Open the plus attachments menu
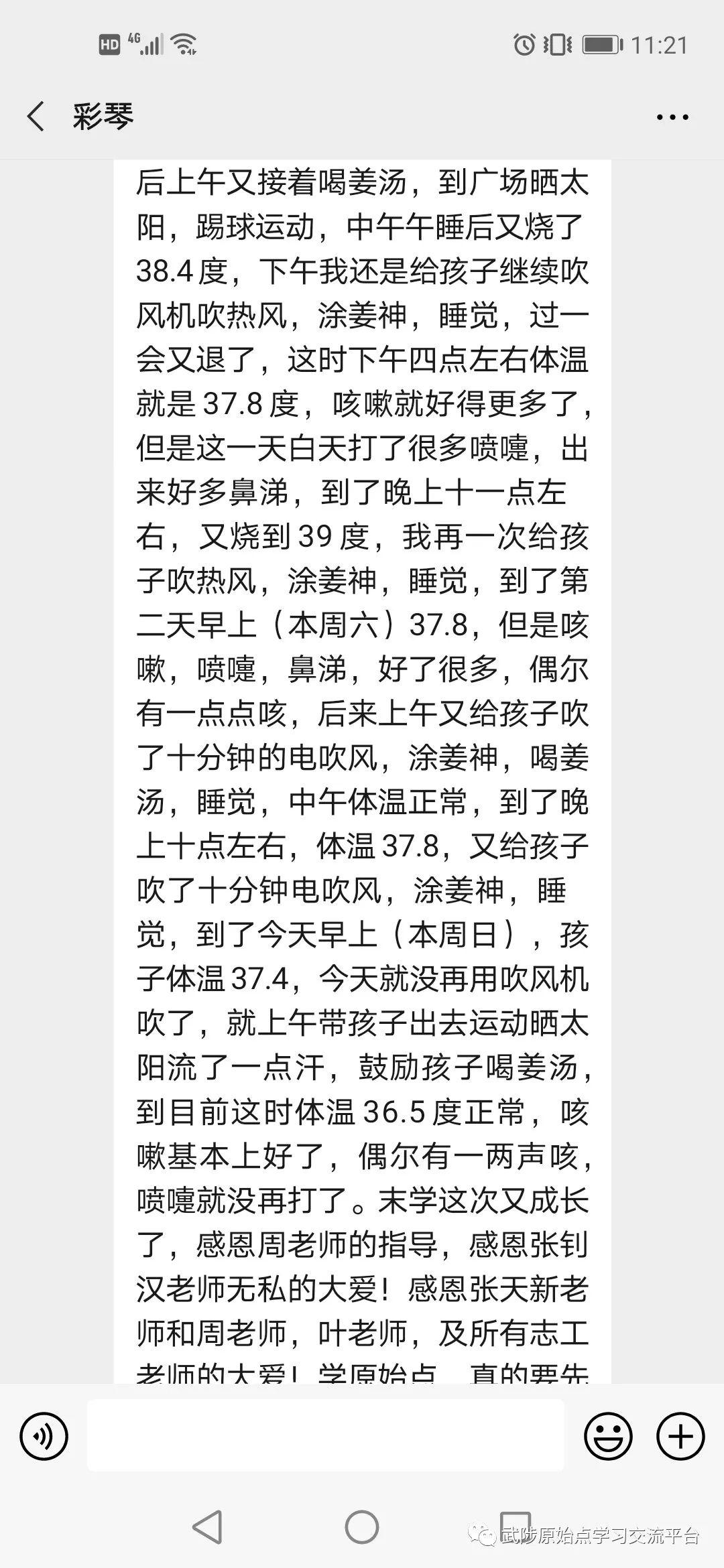Image resolution: width=724 pixels, height=1568 pixels. pyautogui.click(x=680, y=1435)
